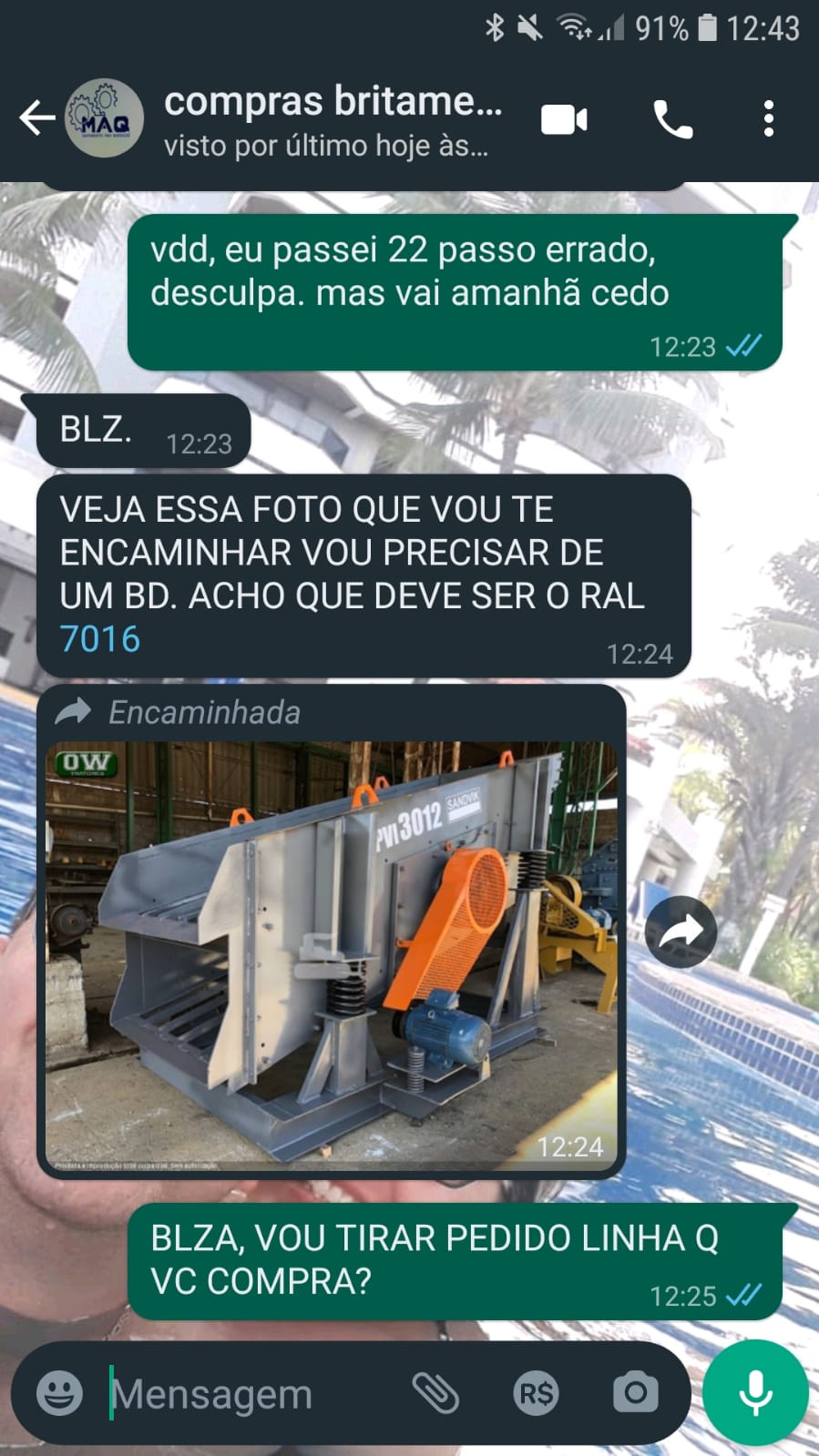Open the camera from message bar
Screen dimensions: 819x1456
635,1393
